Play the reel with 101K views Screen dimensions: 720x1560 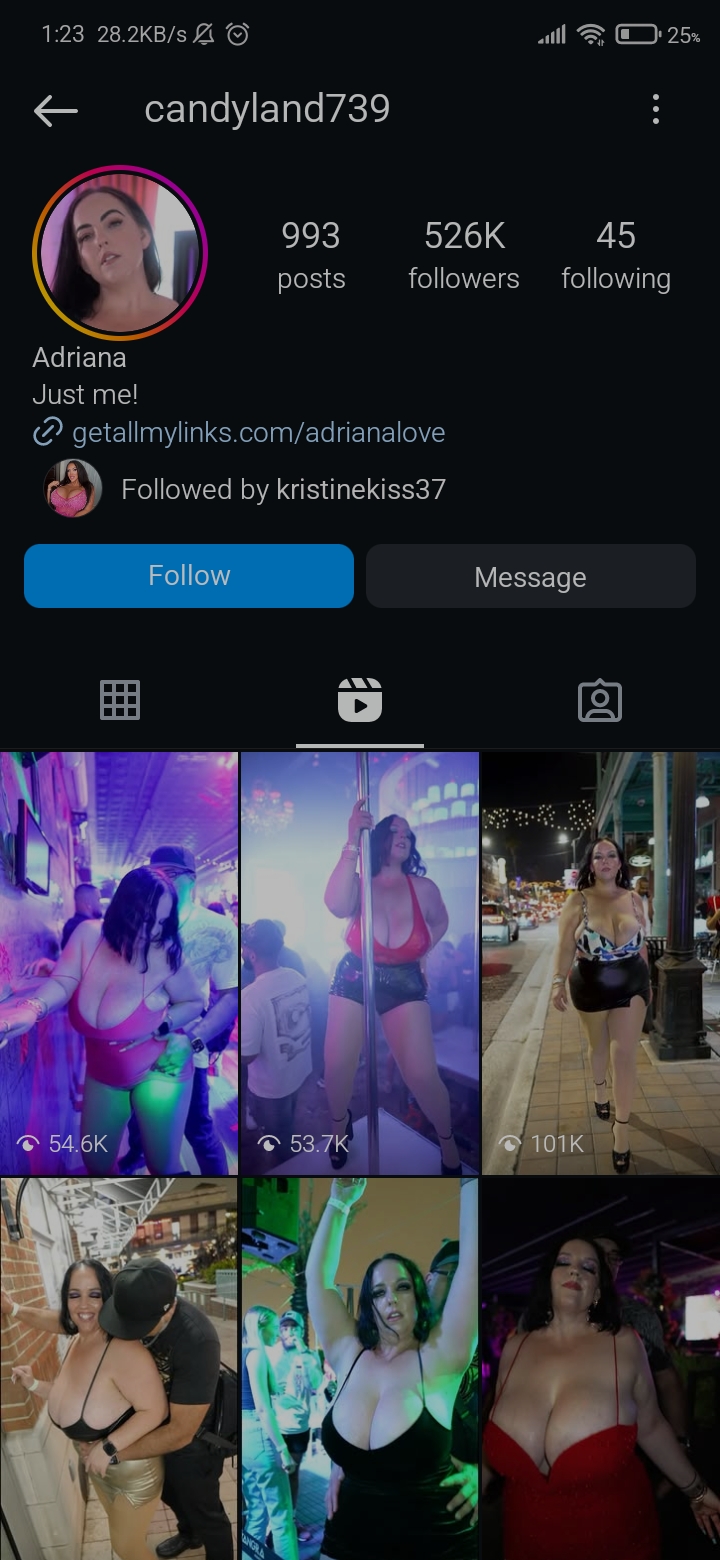pos(600,962)
